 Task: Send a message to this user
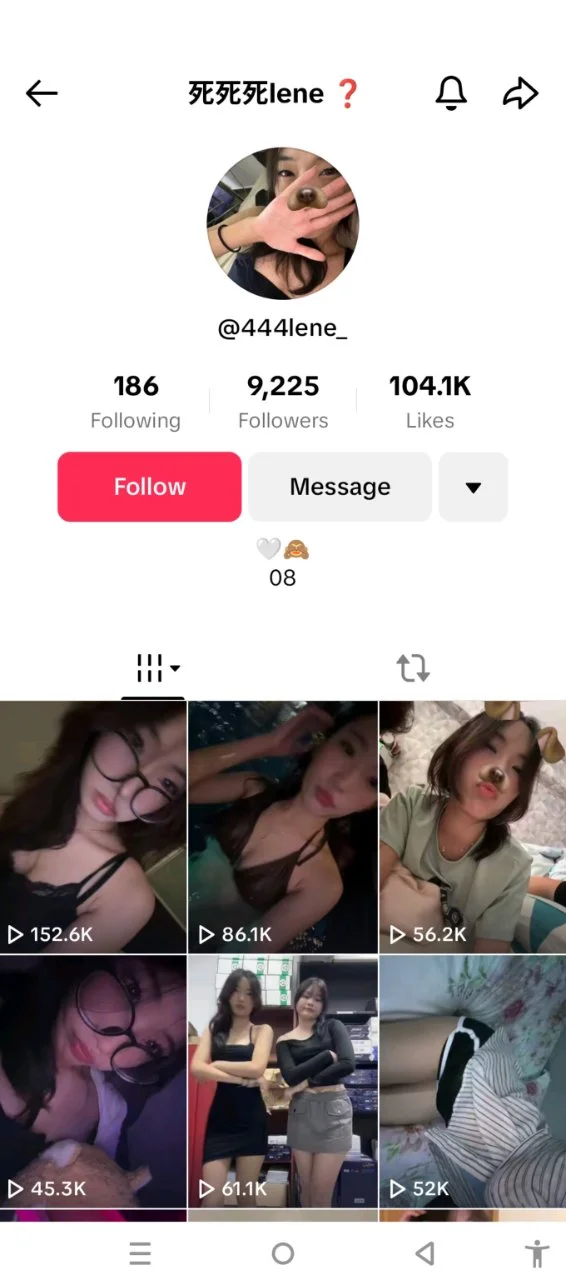point(340,487)
